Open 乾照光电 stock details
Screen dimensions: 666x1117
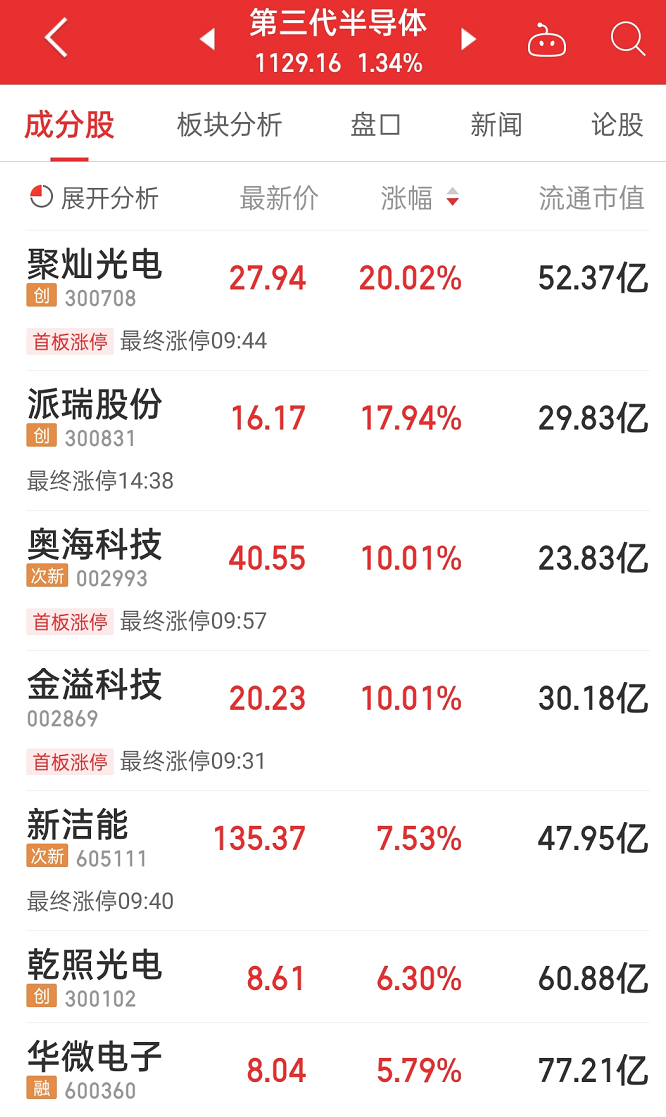tap(95, 965)
